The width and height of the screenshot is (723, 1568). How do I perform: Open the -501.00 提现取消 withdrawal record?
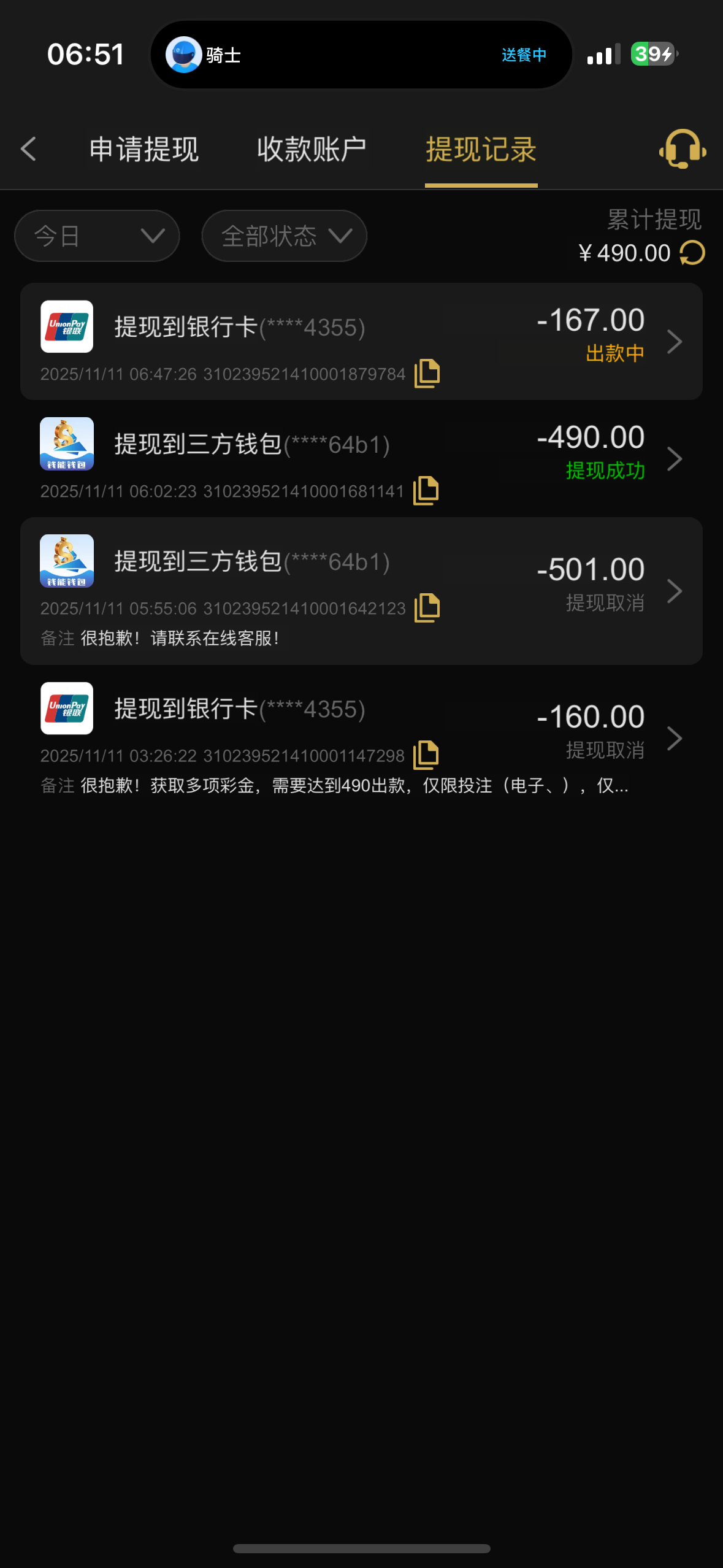pos(673,591)
